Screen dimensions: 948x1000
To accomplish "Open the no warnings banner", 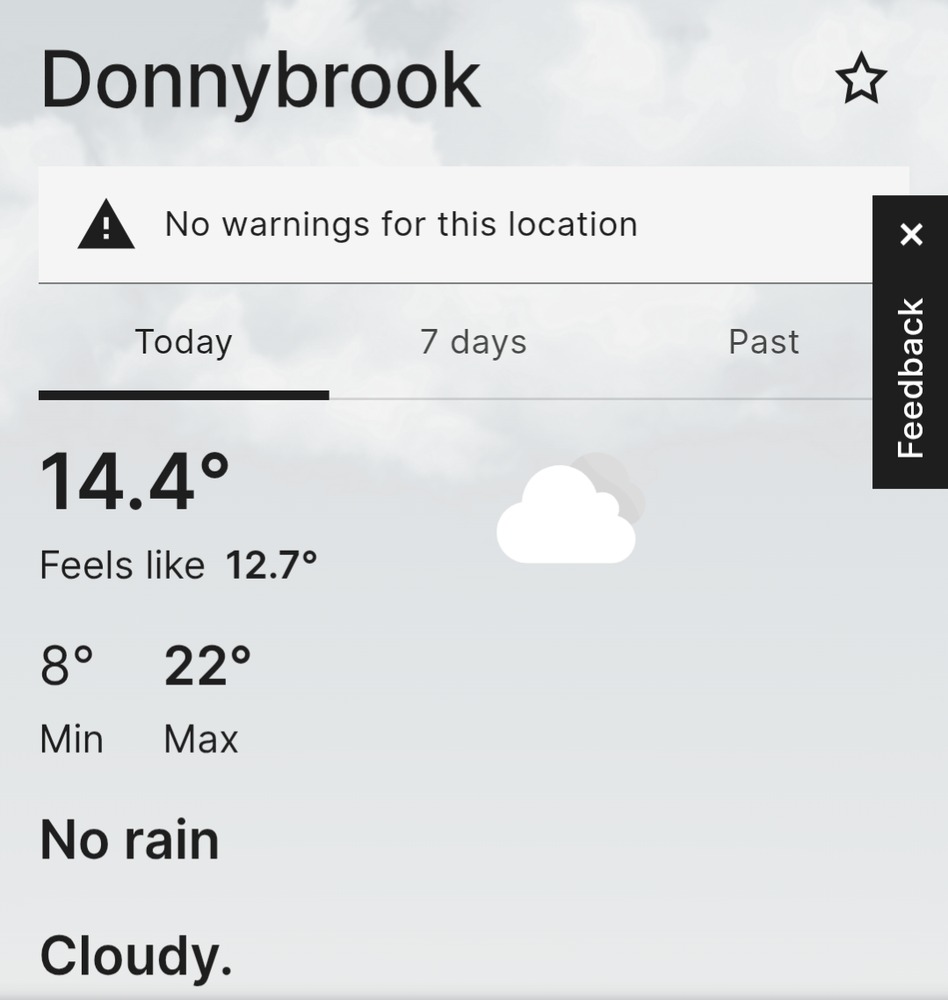I will point(400,225).
